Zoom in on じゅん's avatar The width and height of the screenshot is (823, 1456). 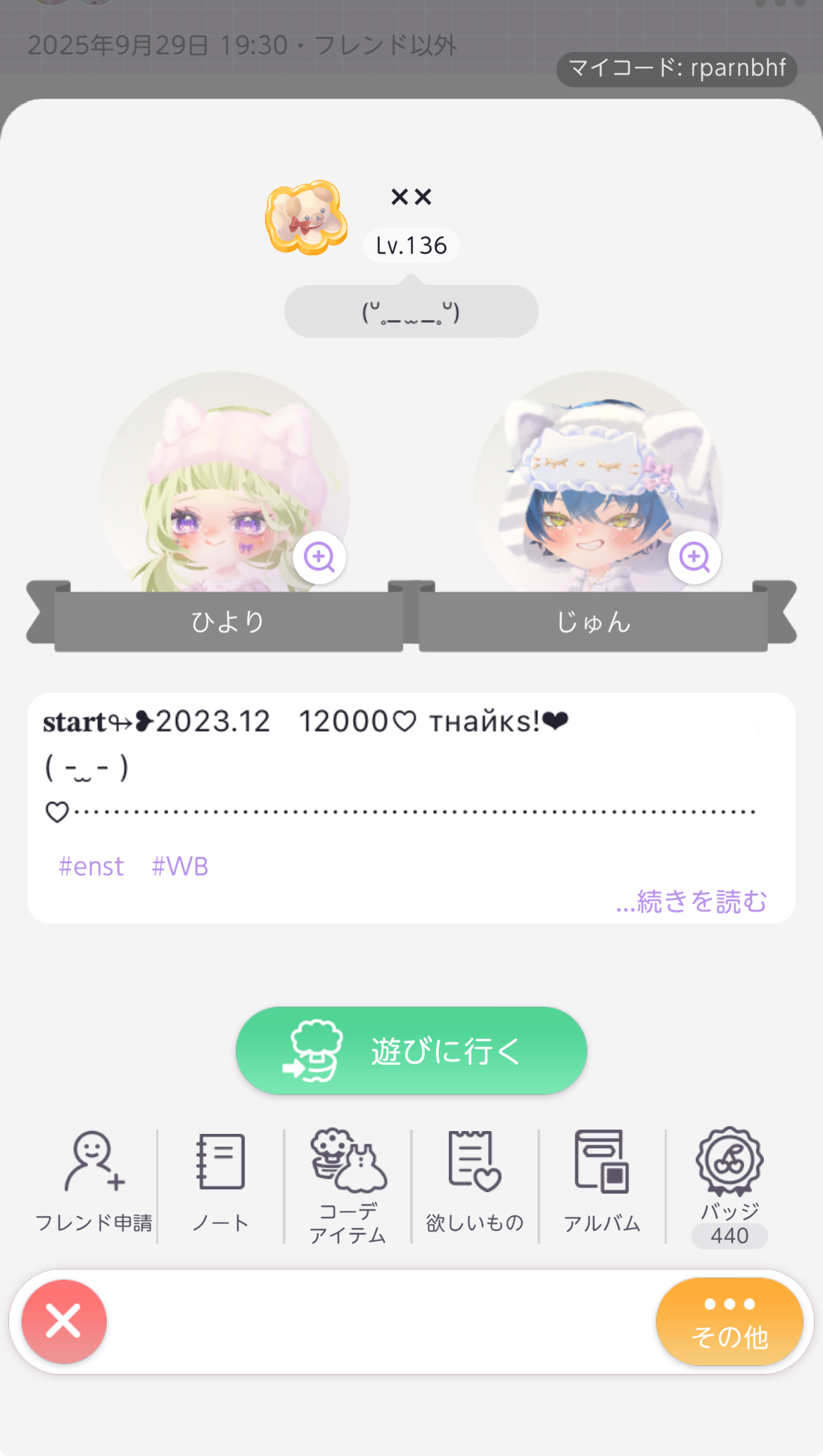[694, 557]
